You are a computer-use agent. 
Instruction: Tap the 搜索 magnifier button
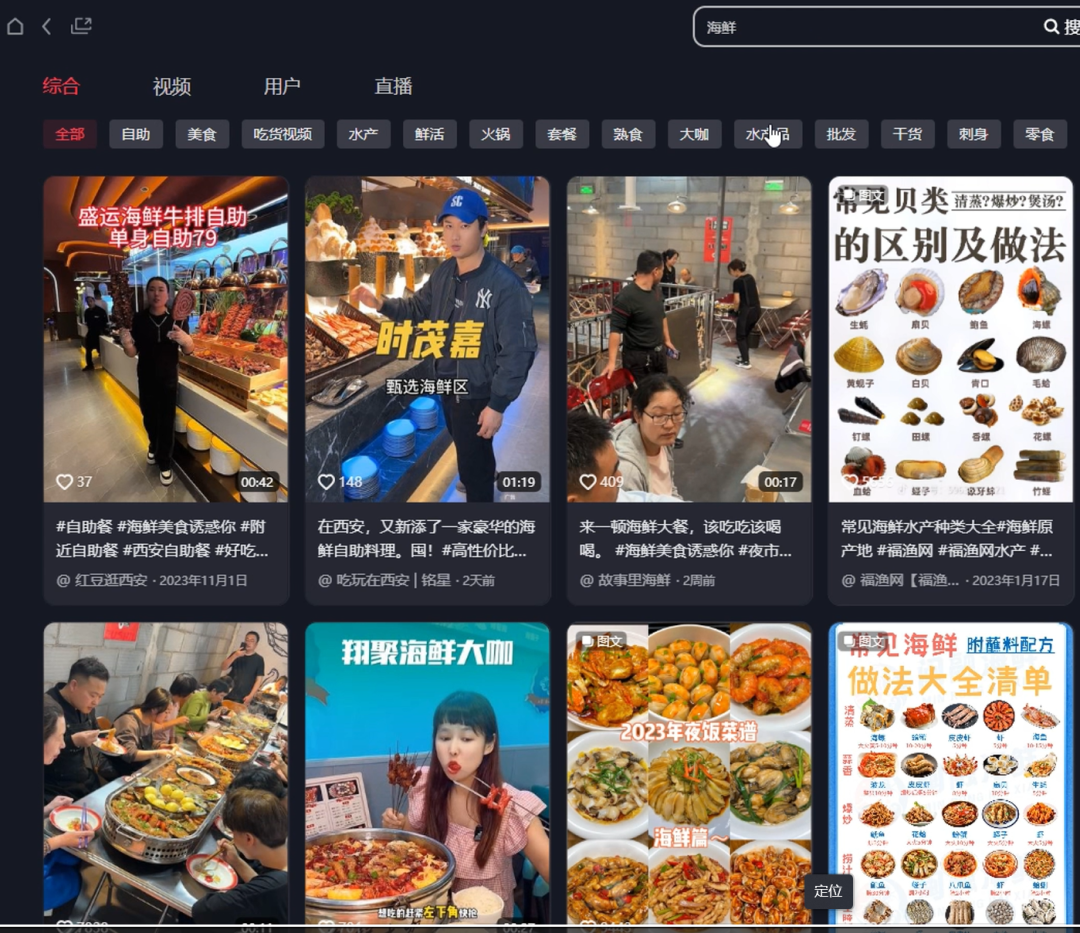[x=1060, y=27]
